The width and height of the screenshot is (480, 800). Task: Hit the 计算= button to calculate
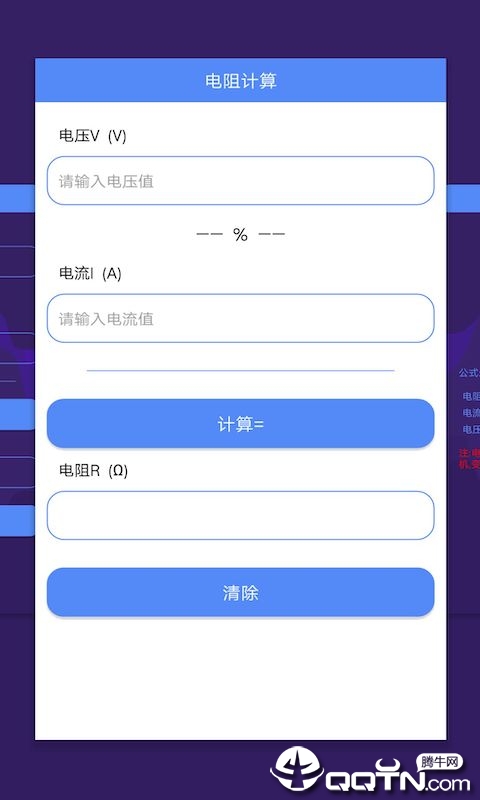240,423
